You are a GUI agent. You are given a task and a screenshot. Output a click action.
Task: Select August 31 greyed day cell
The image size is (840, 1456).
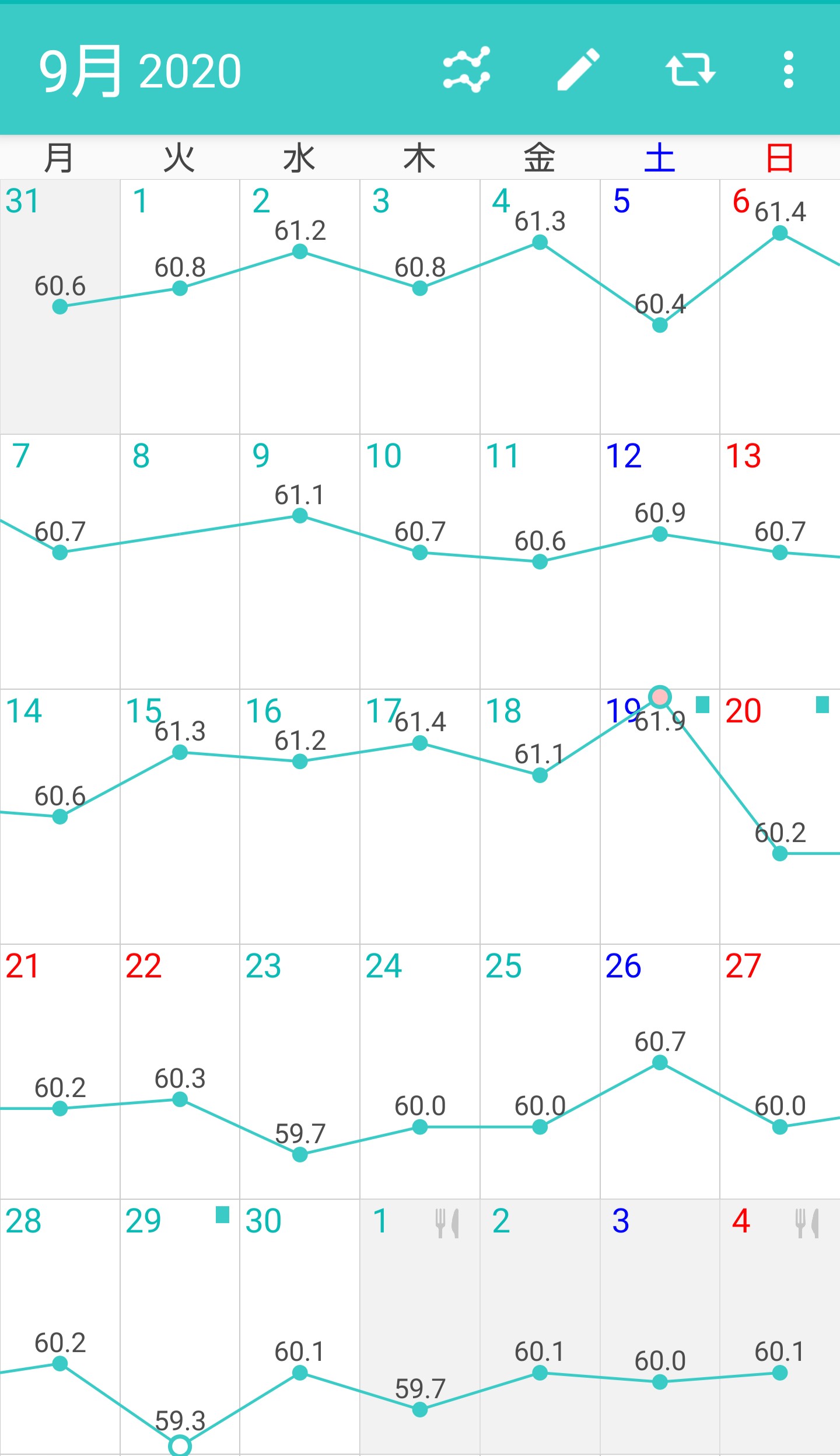pyautogui.click(x=60, y=306)
